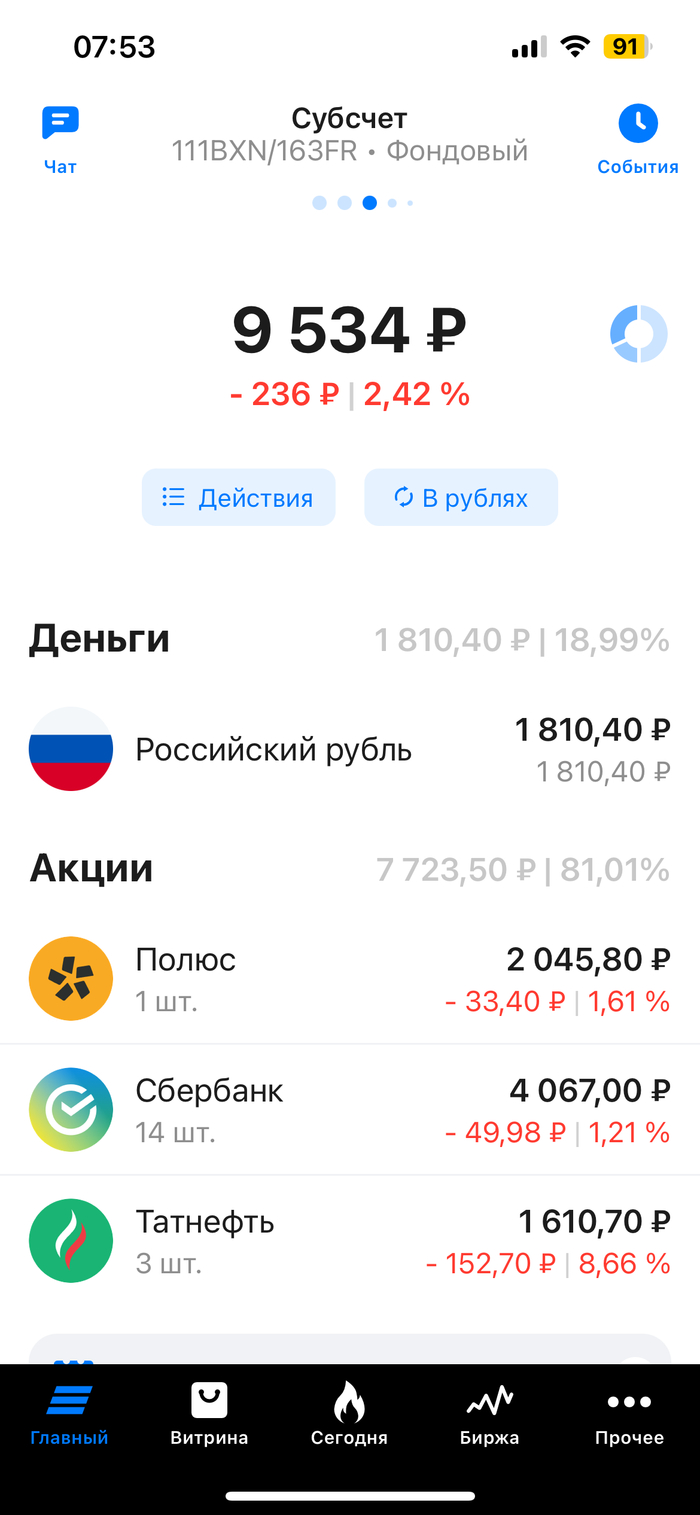Open the Прочее tab
This screenshot has width=700, height=1515.
629,1415
